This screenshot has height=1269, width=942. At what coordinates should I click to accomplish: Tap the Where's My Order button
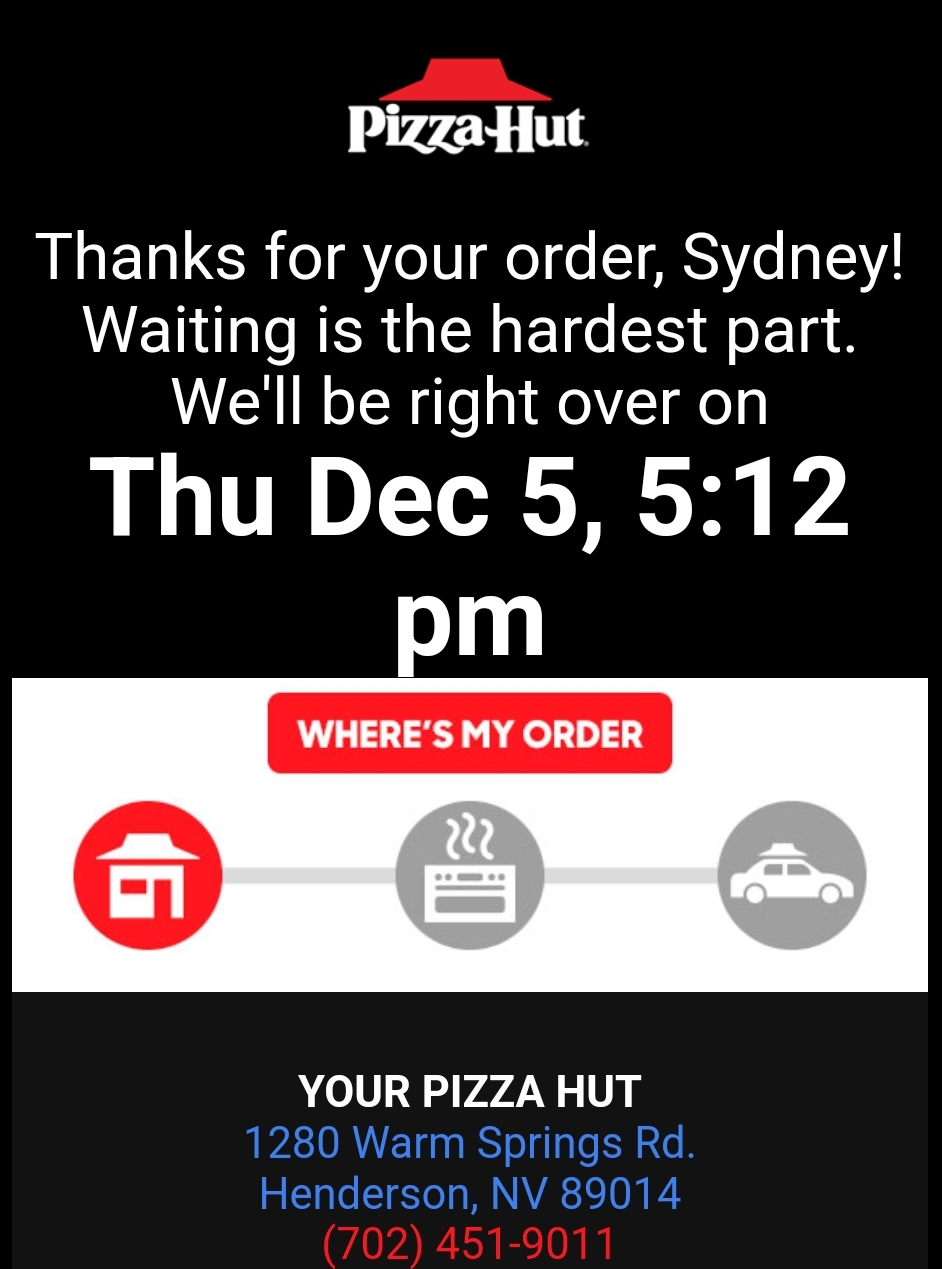[469, 734]
